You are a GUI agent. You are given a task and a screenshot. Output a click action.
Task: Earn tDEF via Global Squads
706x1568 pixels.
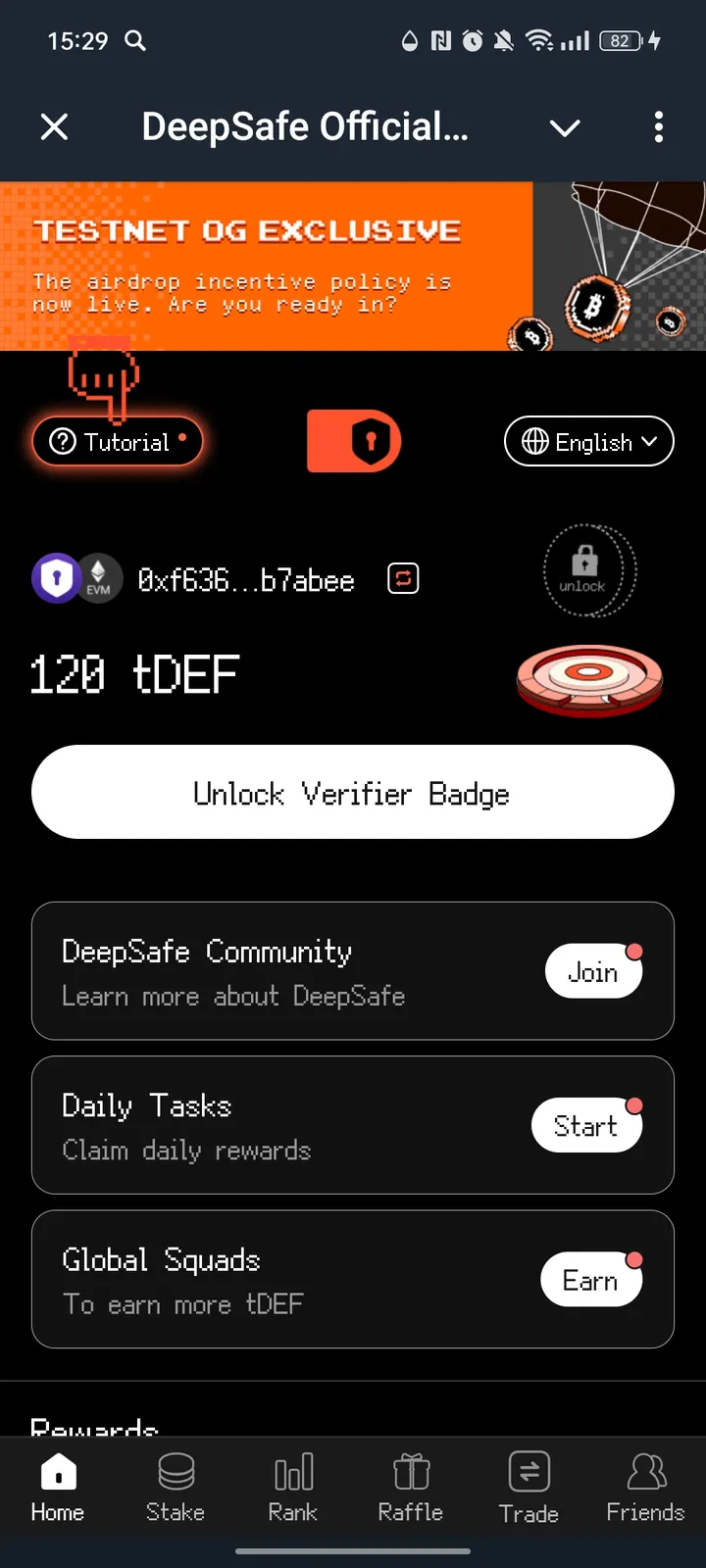pos(591,1279)
